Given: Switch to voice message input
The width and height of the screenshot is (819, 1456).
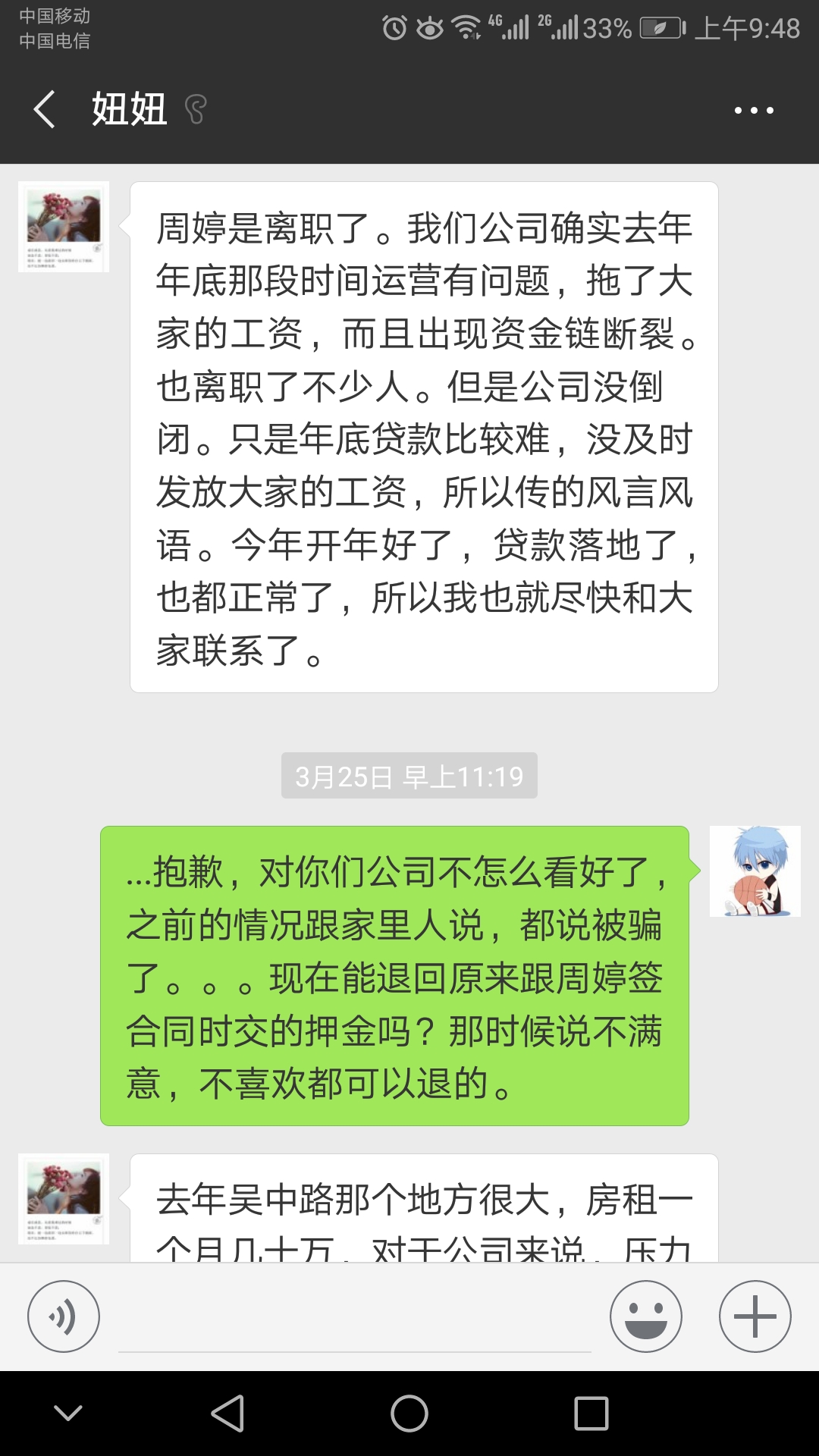Looking at the screenshot, I should point(64,1316).
